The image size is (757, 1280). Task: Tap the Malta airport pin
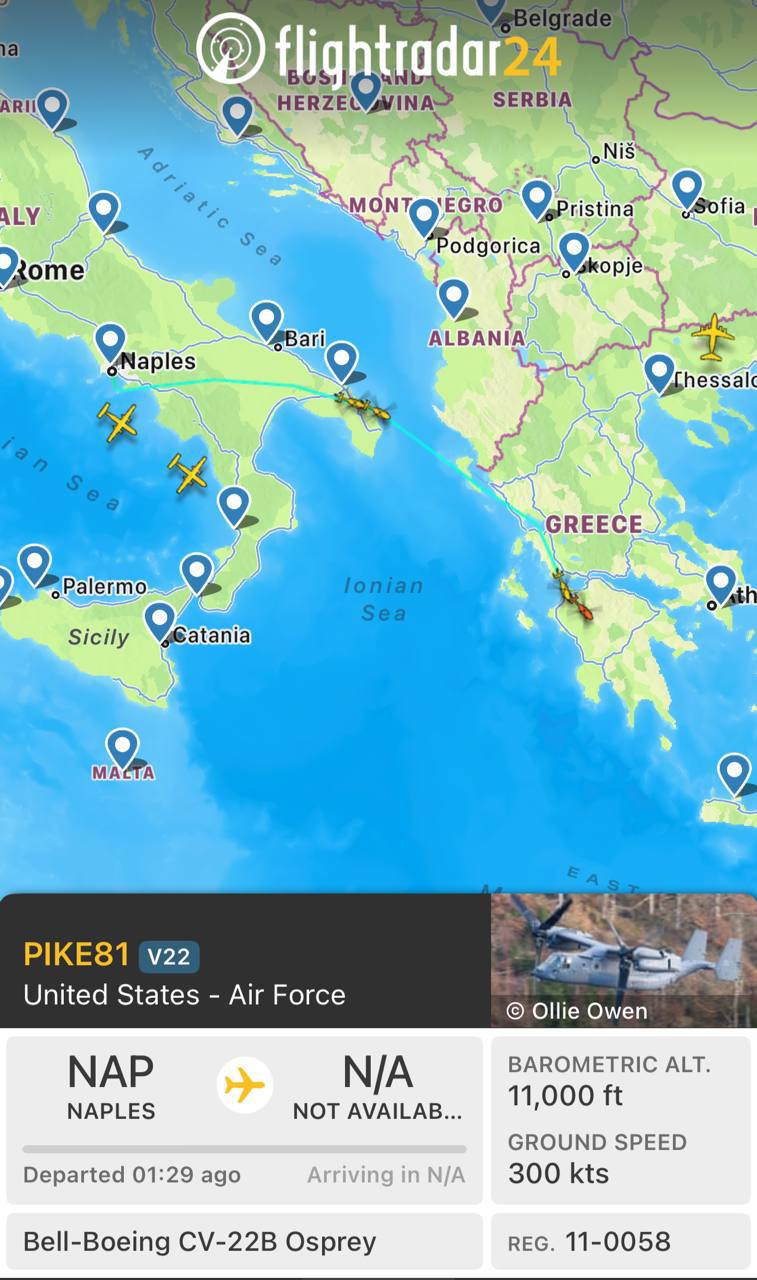[122, 746]
